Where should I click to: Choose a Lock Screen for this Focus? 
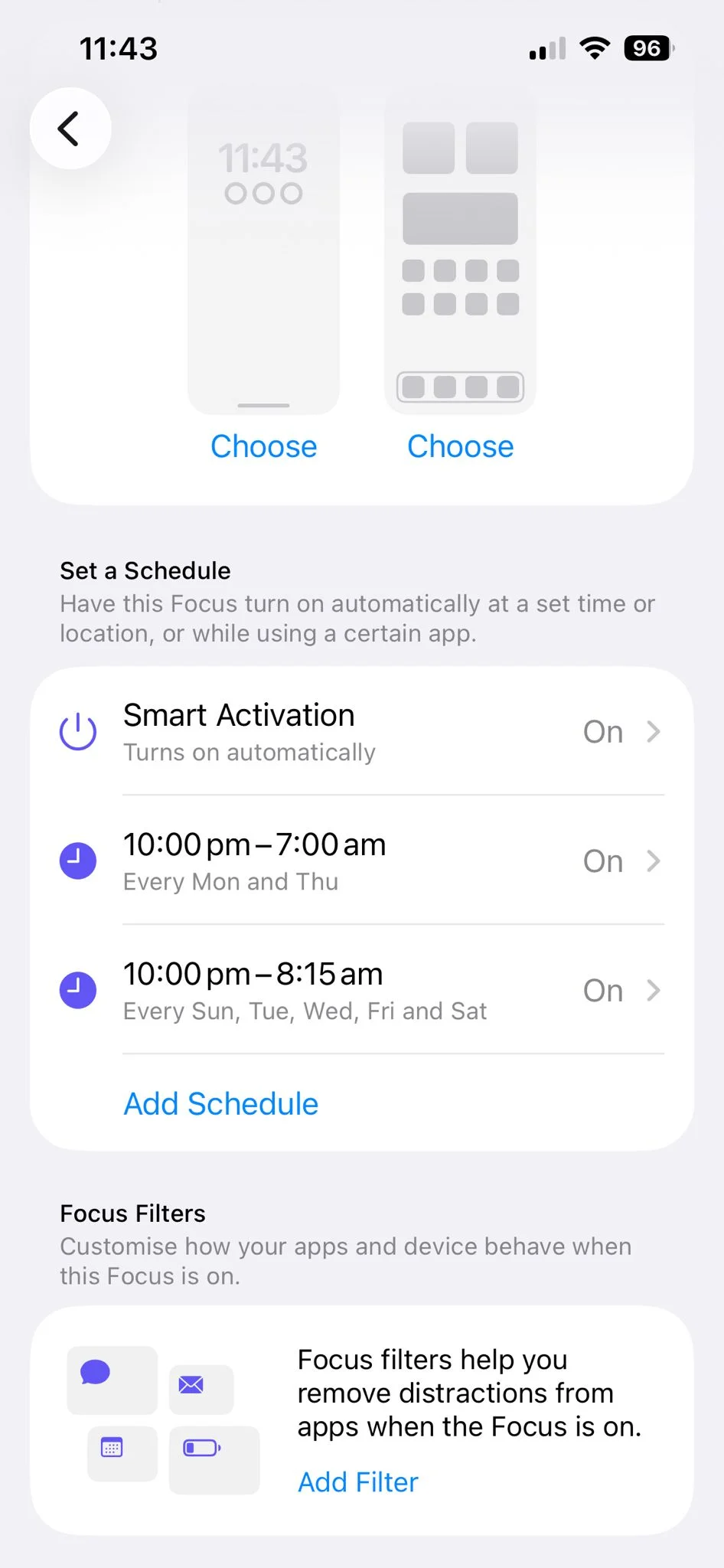pyautogui.click(x=263, y=446)
